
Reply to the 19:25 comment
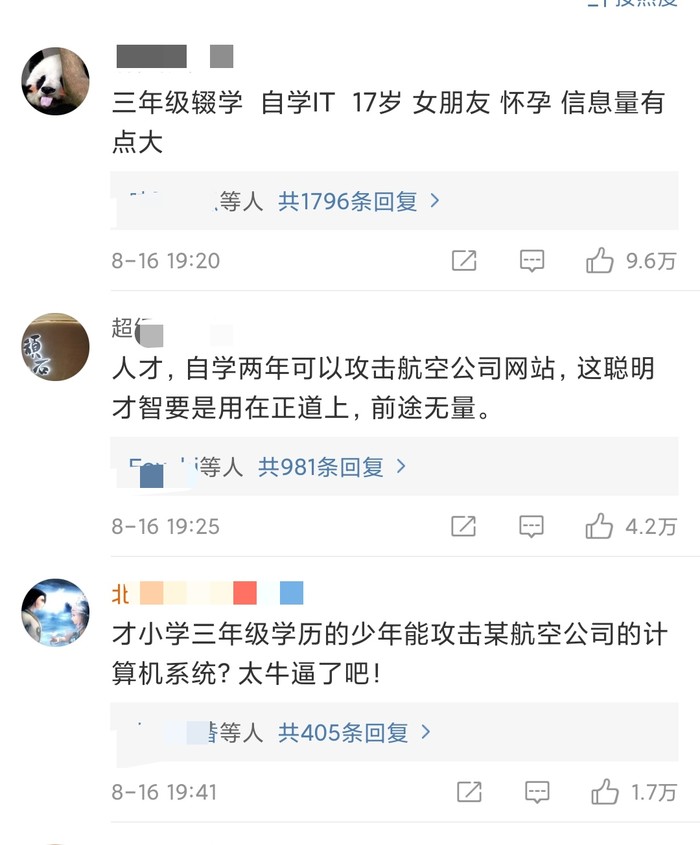[x=532, y=526]
